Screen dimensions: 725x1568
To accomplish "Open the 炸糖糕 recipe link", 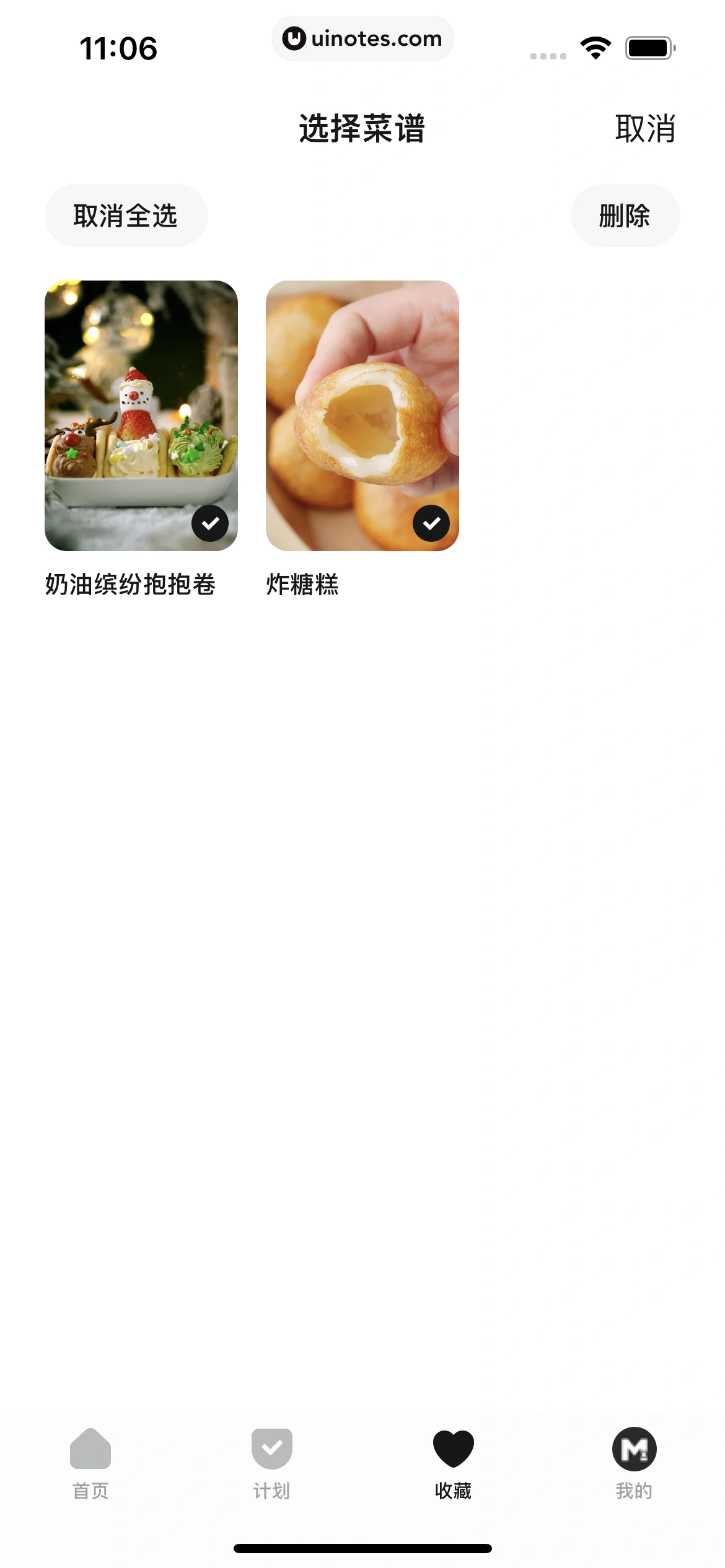I will (302, 585).
